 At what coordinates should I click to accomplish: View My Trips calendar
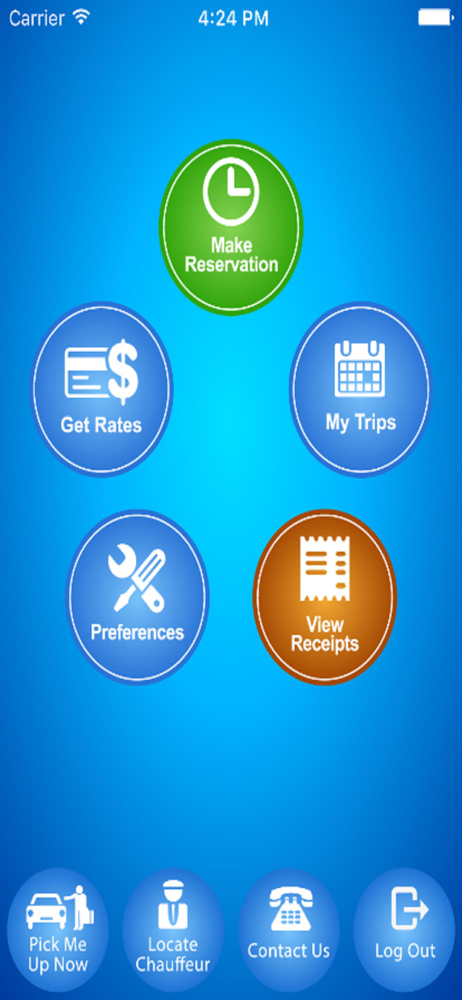(361, 389)
